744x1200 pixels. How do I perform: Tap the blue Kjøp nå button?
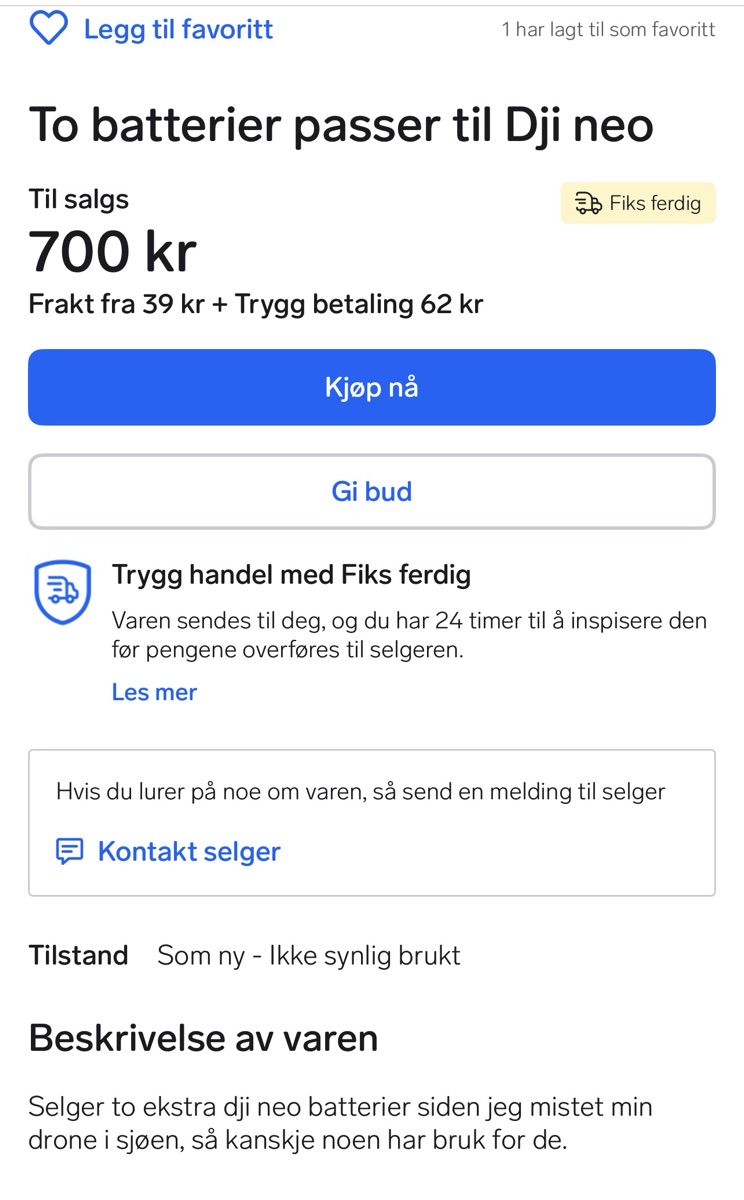click(x=372, y=387)
